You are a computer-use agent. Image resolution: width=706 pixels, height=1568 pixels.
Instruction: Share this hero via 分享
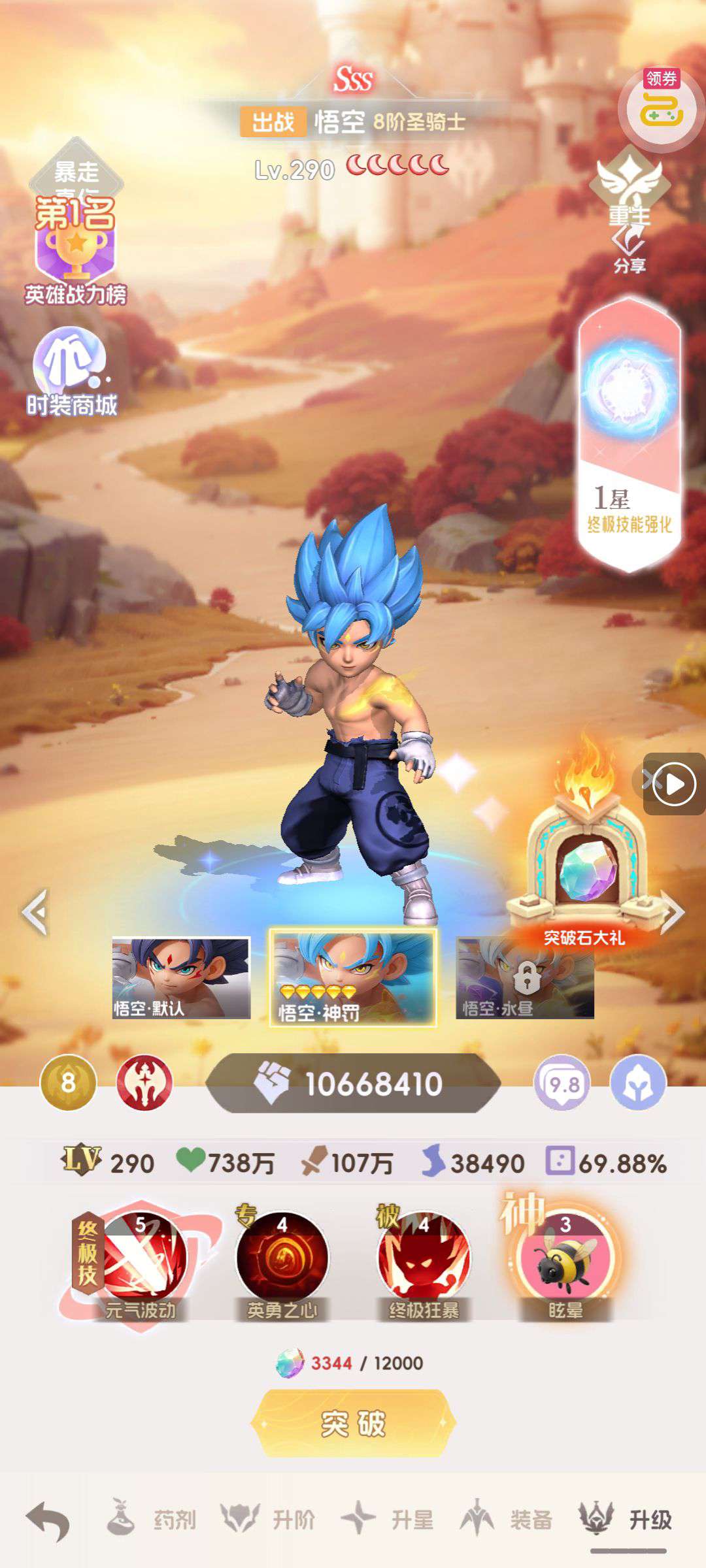click(630, 252)
